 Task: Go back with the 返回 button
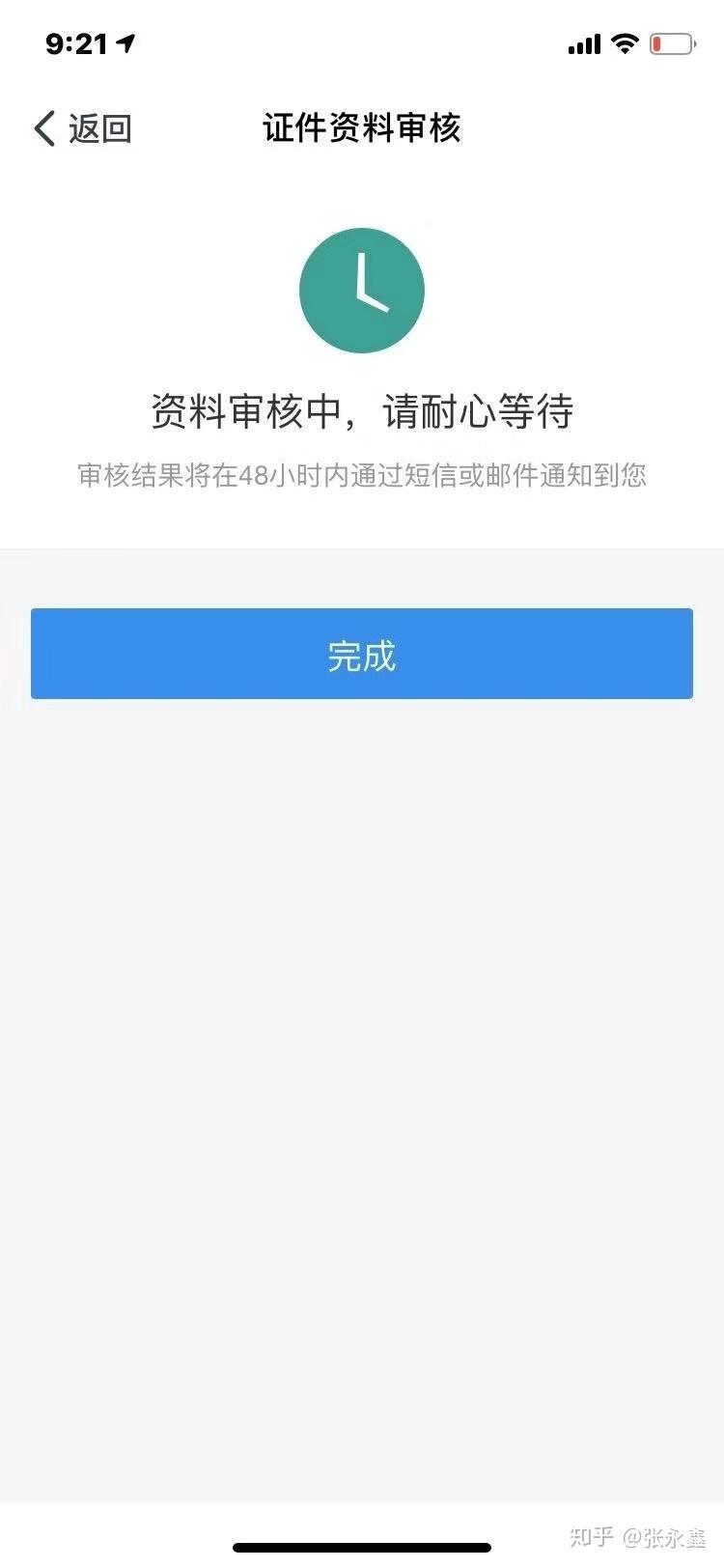[83, 128]
